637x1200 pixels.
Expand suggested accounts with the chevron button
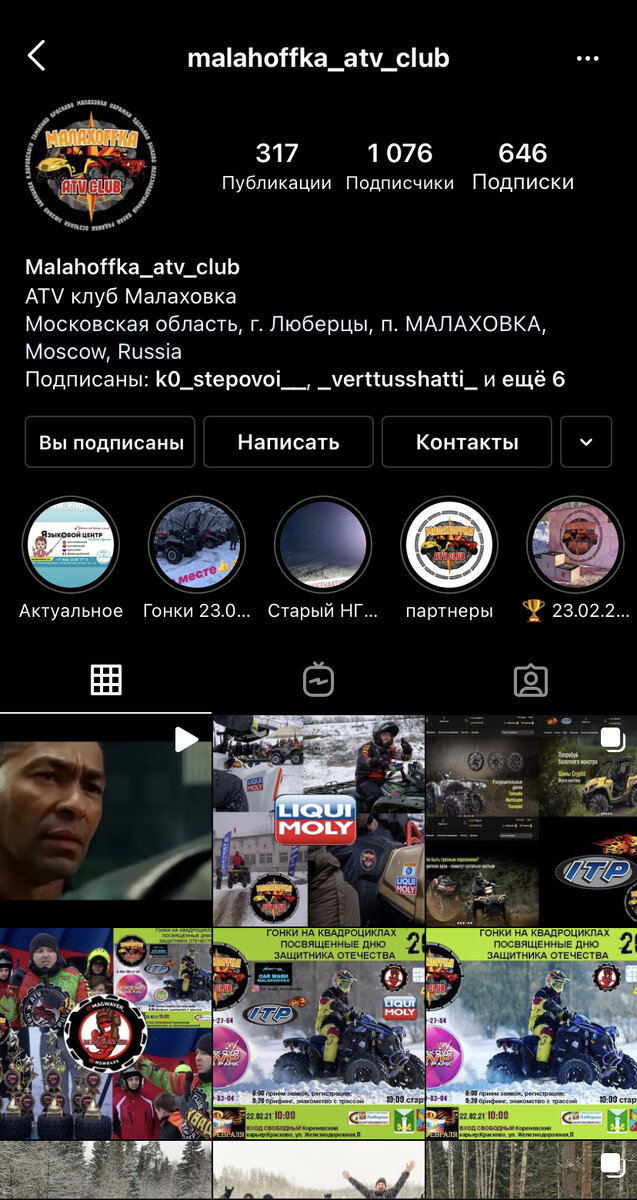(586, 442)
